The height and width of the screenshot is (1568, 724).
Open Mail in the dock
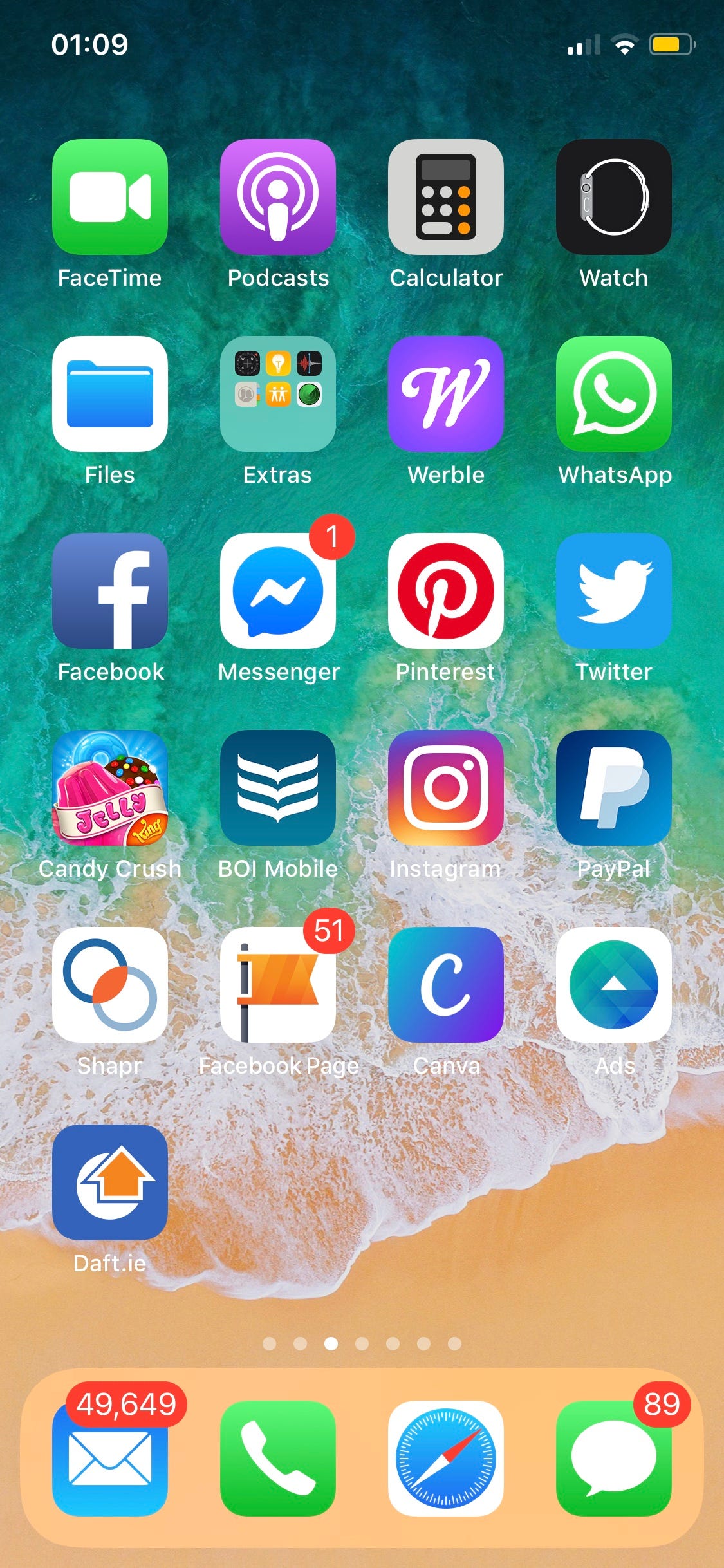point(110,1459)
